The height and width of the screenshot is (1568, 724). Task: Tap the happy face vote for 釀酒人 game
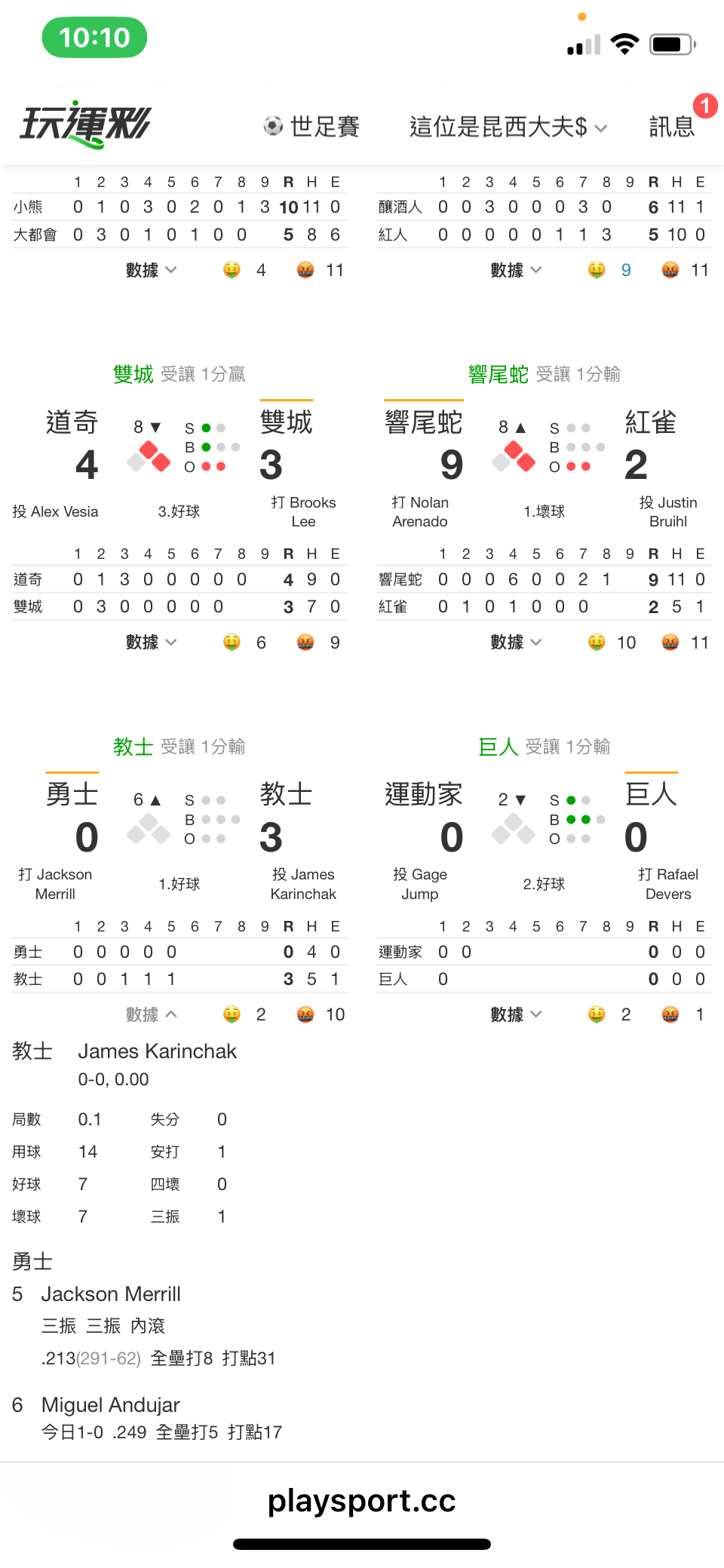pos(597,270)
